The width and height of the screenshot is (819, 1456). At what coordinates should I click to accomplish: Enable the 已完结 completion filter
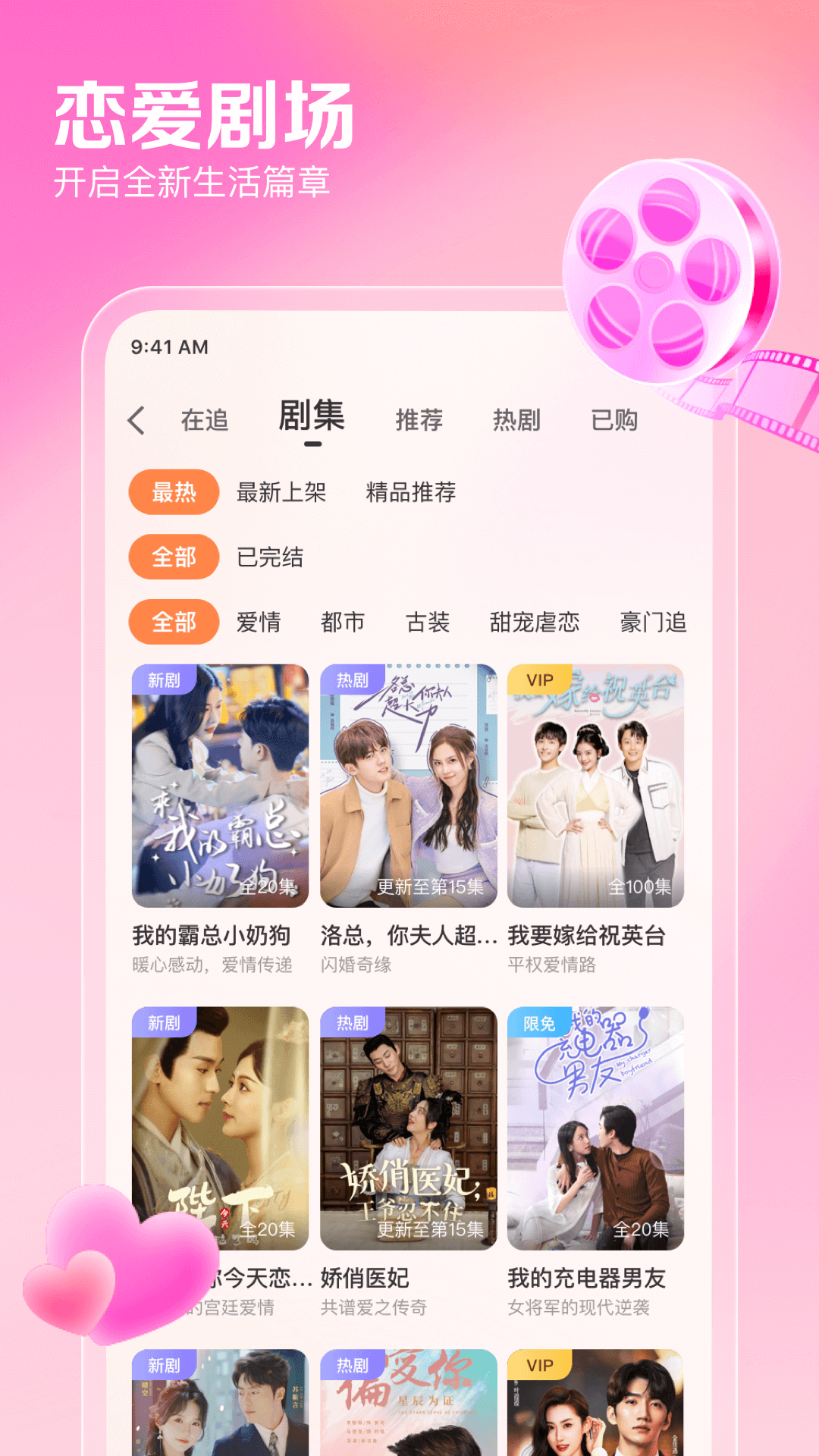(270, 557)
